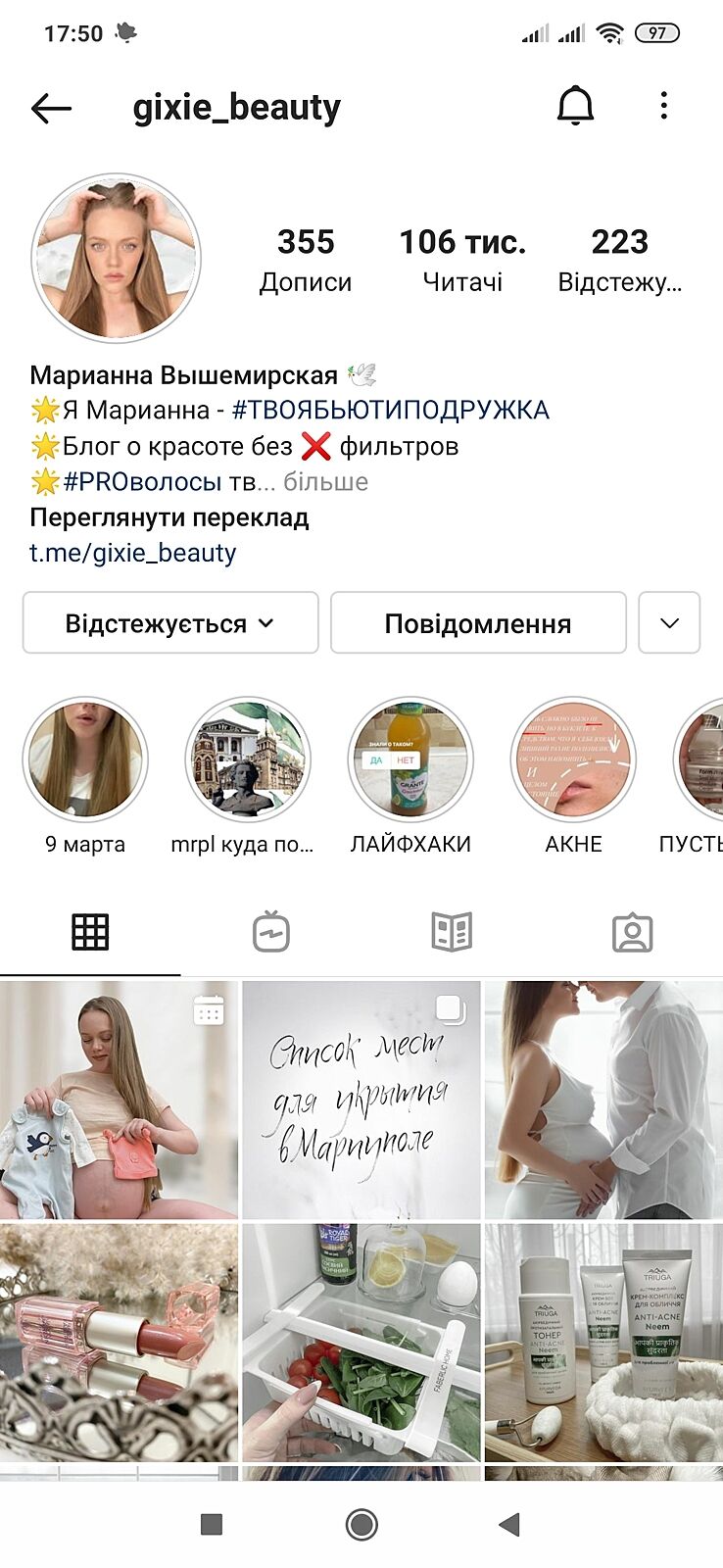
Task: View the 106 тис. Читачі followers list
Action: coord(461,260)
